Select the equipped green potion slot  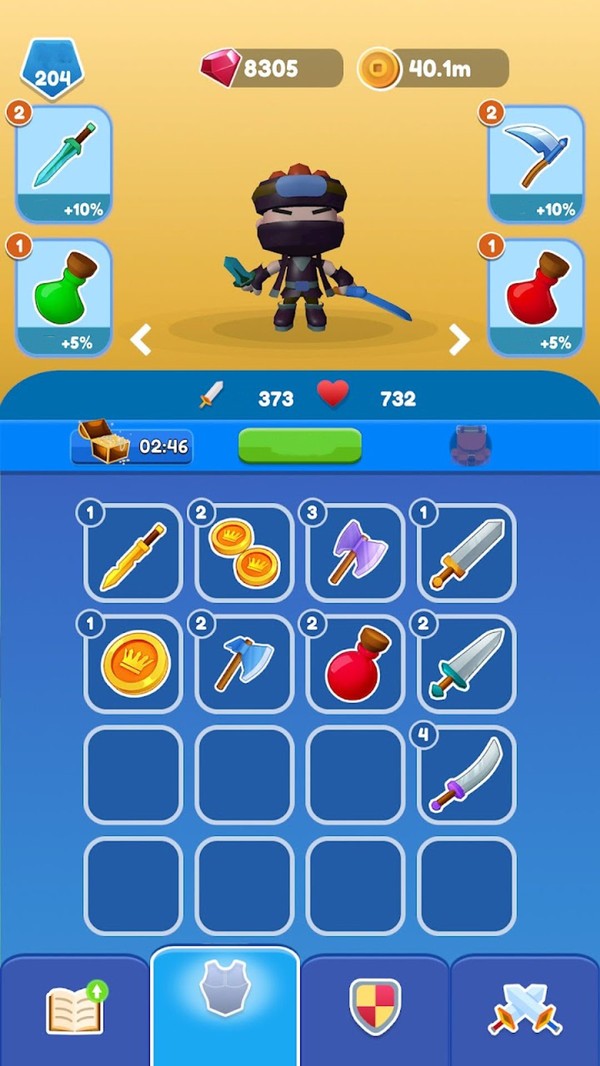click(x=62, y=297)
